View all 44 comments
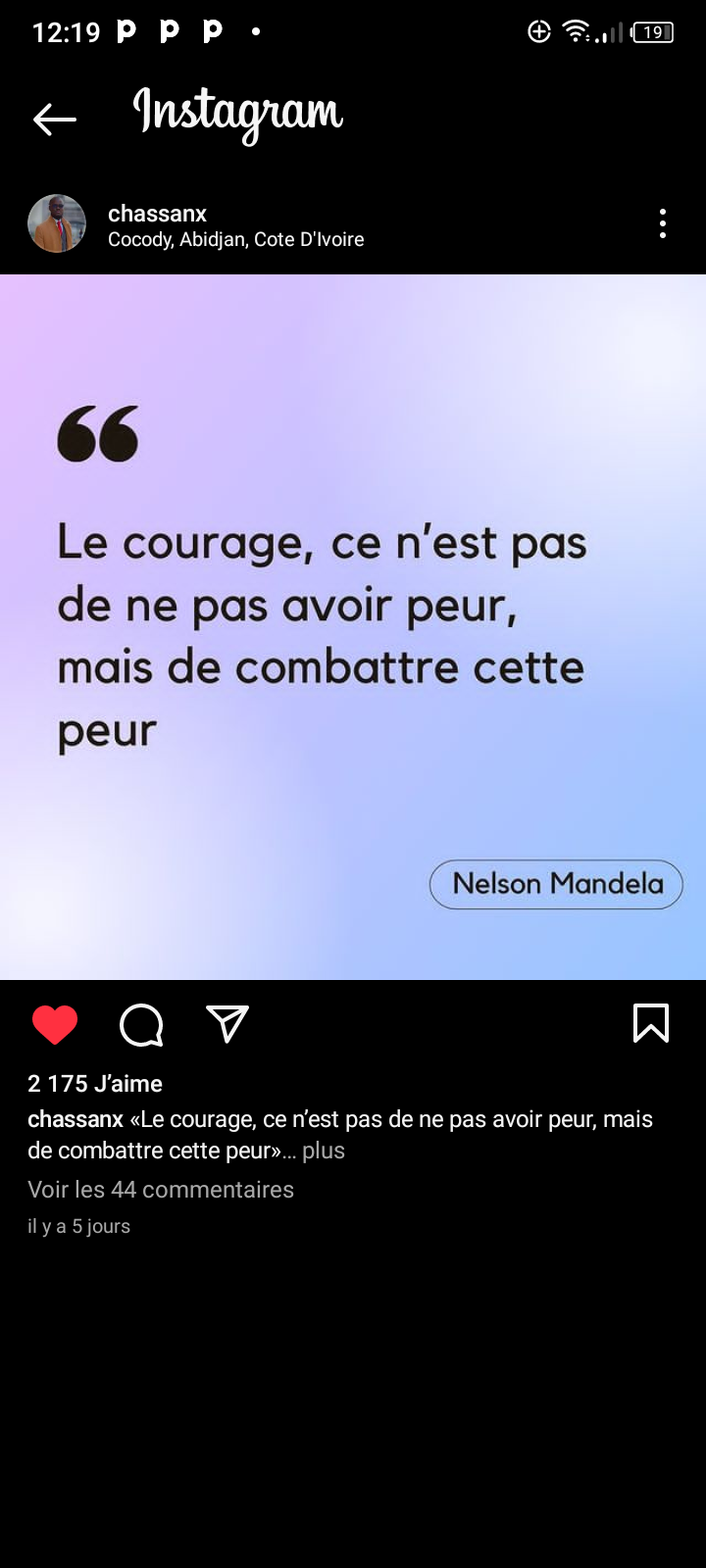The width and height of the screenshot is (706, 1568). click(161, 1190)
